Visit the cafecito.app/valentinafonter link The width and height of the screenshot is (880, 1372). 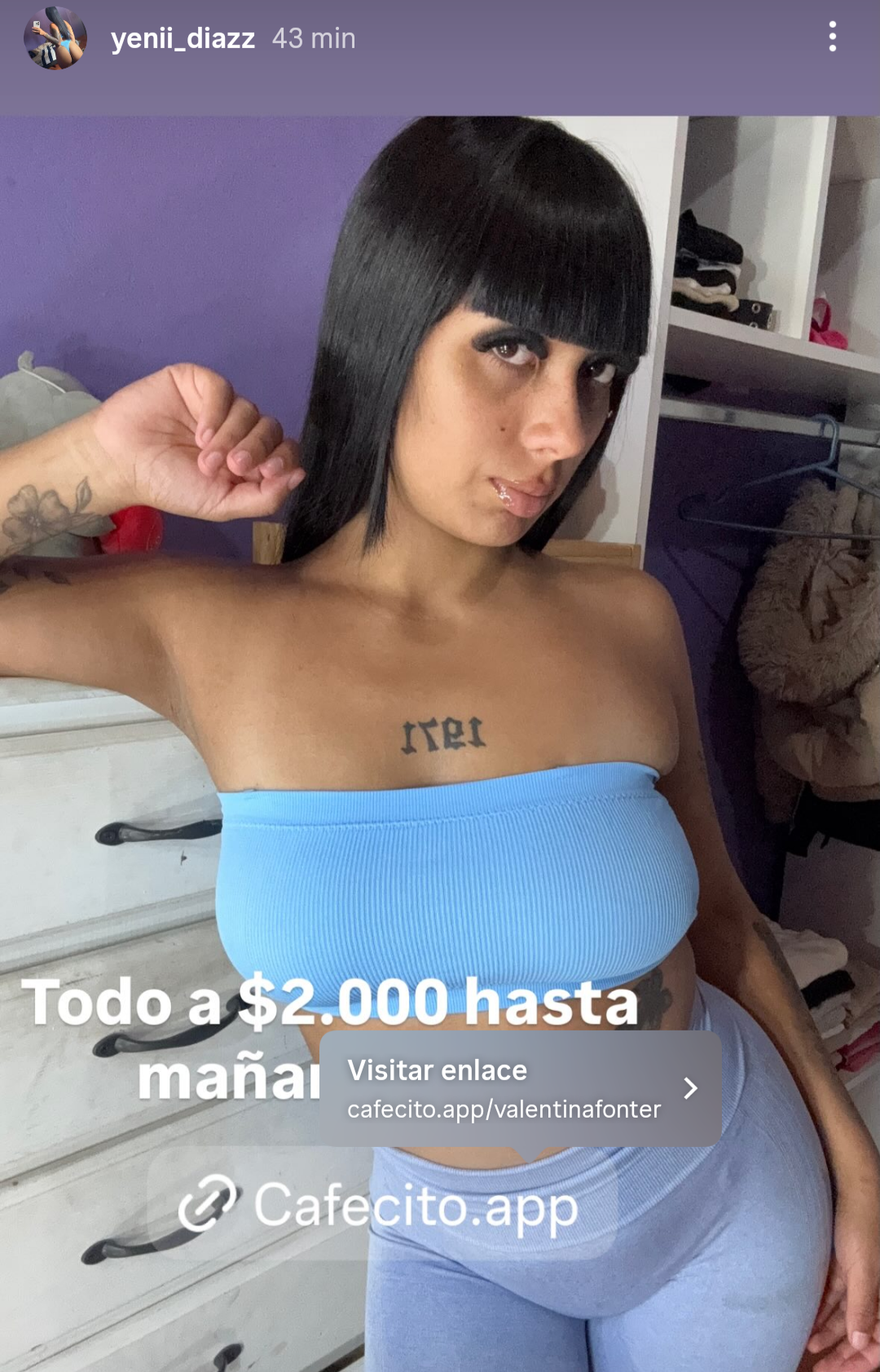click(520, 1088)
